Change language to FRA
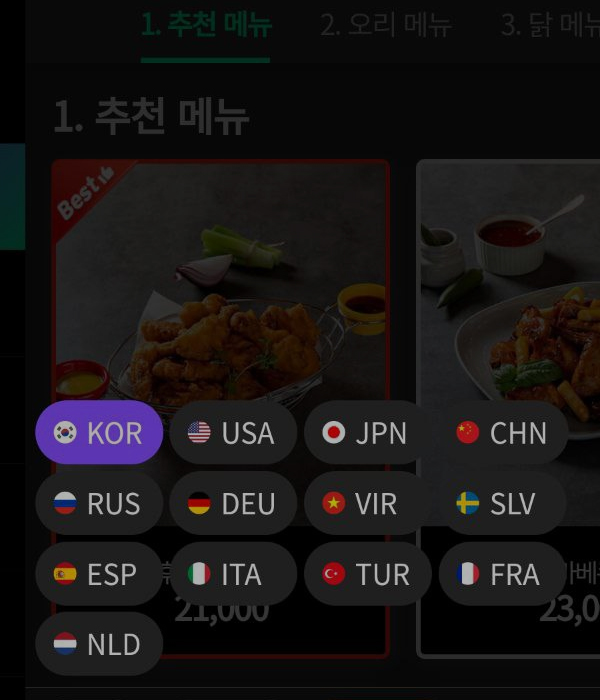 [x=502, y=574]
